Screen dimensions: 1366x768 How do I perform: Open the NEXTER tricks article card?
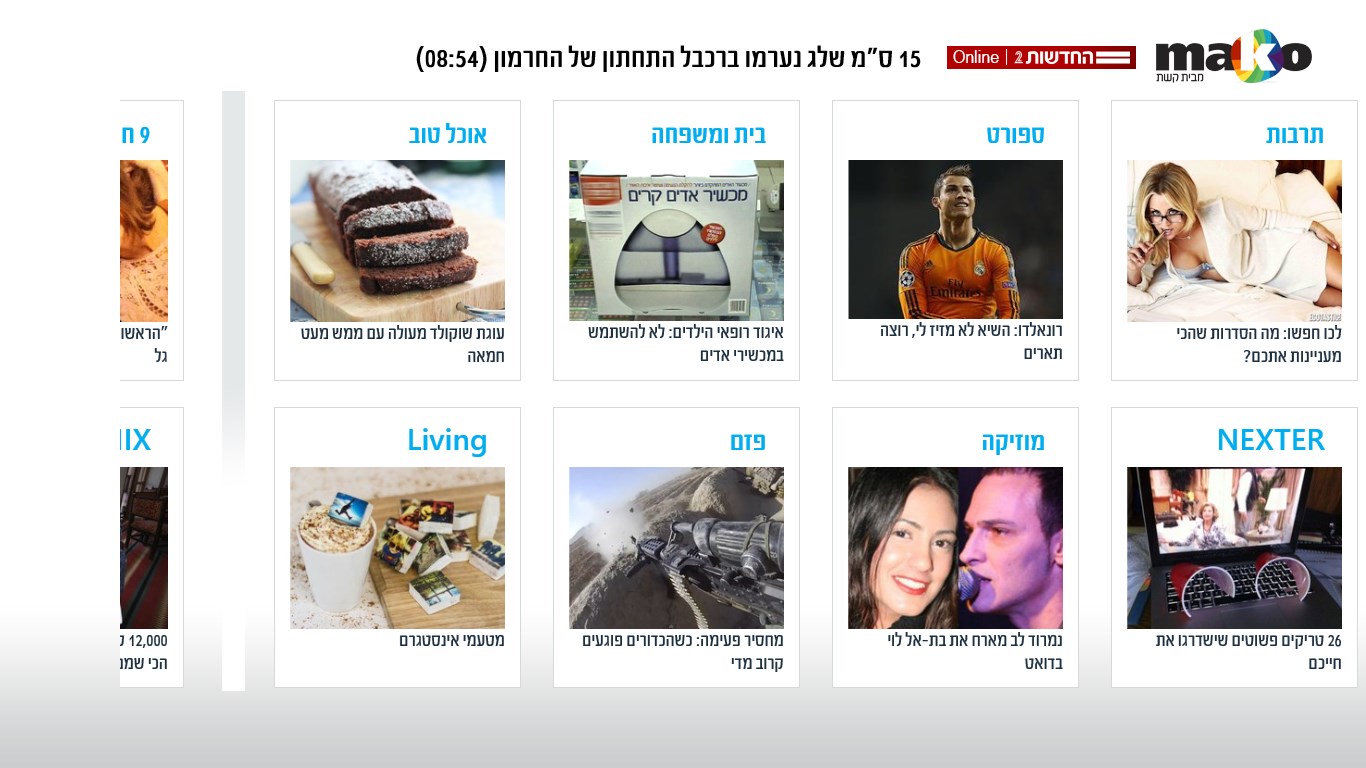click(1234, 547)
